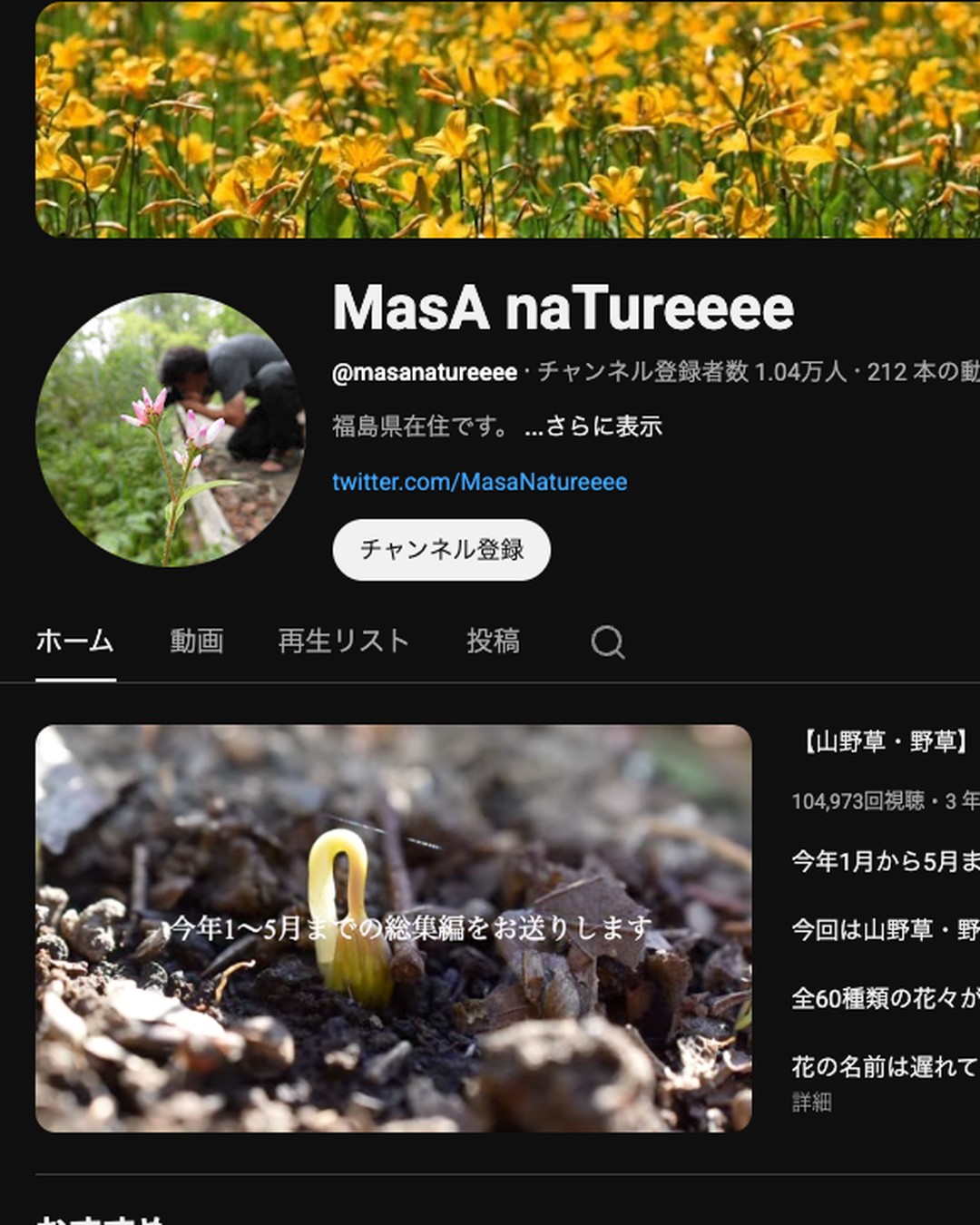Click the channel name MasA naTureeee

(x=563, y=309)
